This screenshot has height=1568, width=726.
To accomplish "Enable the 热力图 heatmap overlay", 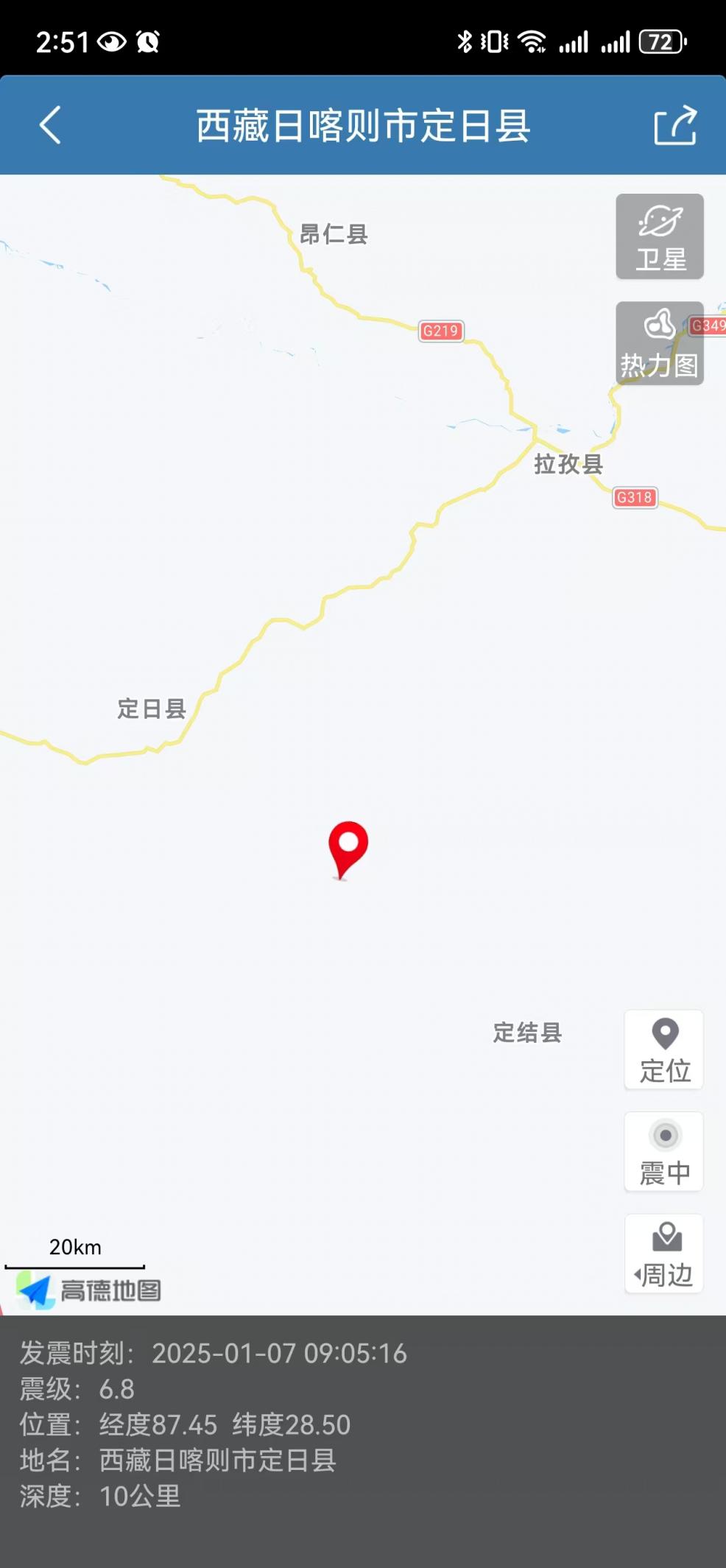I will click(660, 343).
